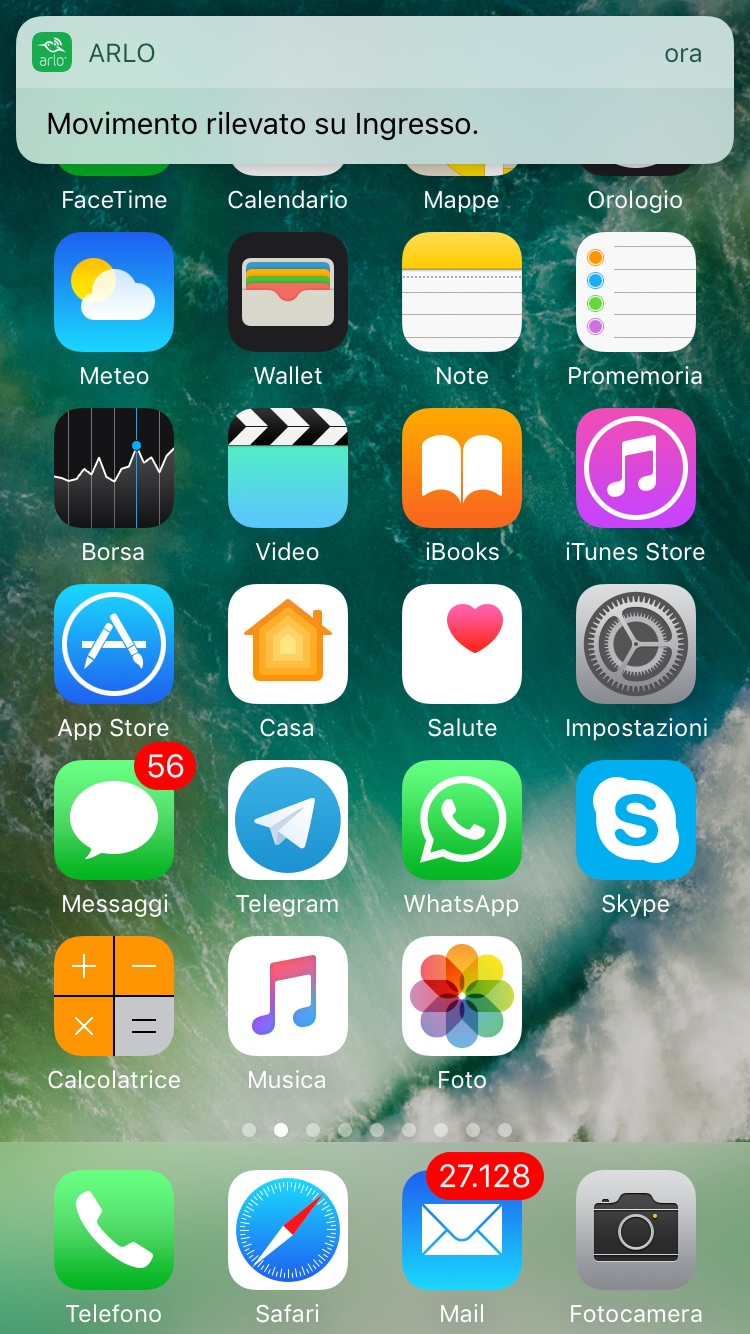Launch iBooks
This screenshot has width=750, height=1334.
(x=462, y=468)
